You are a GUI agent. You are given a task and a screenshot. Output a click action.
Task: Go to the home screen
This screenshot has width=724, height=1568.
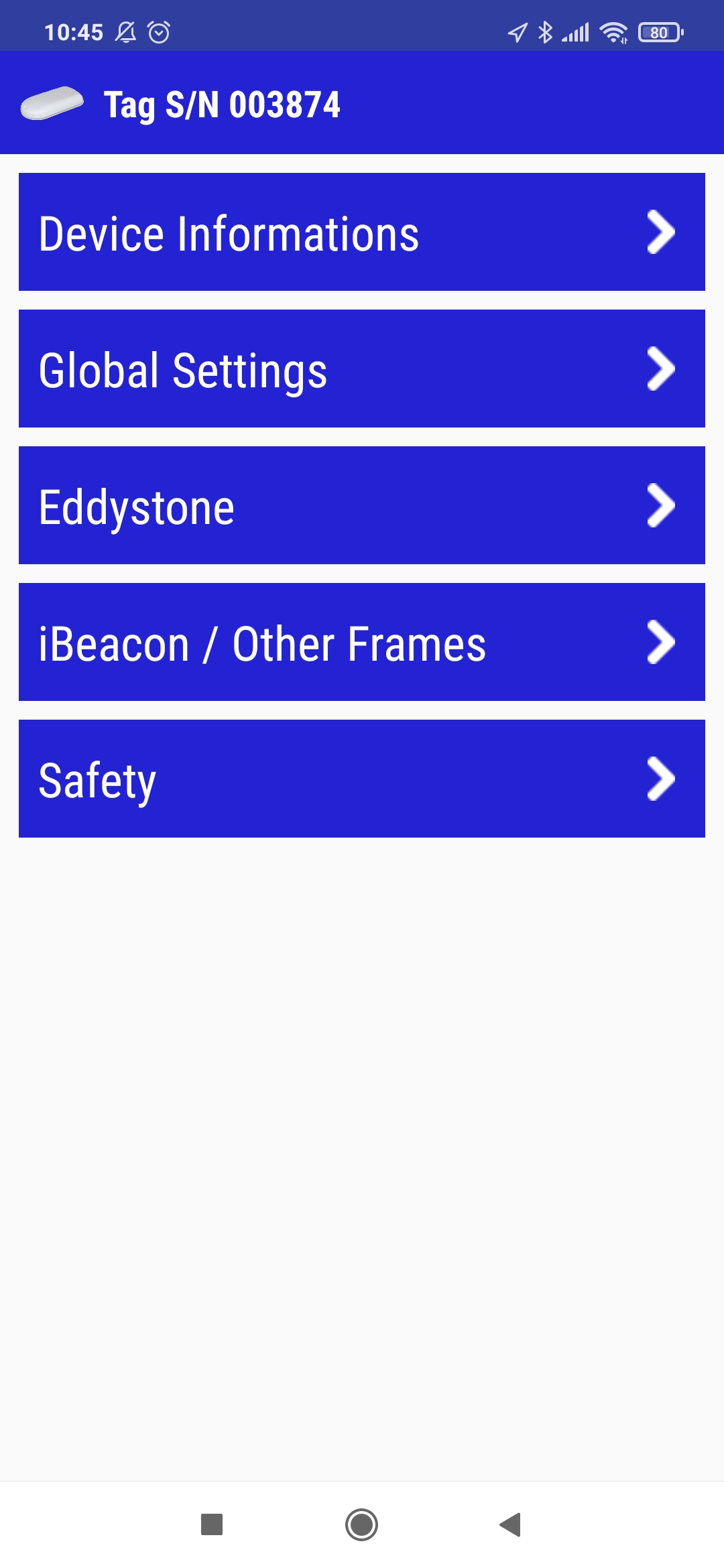(361, 1524)
